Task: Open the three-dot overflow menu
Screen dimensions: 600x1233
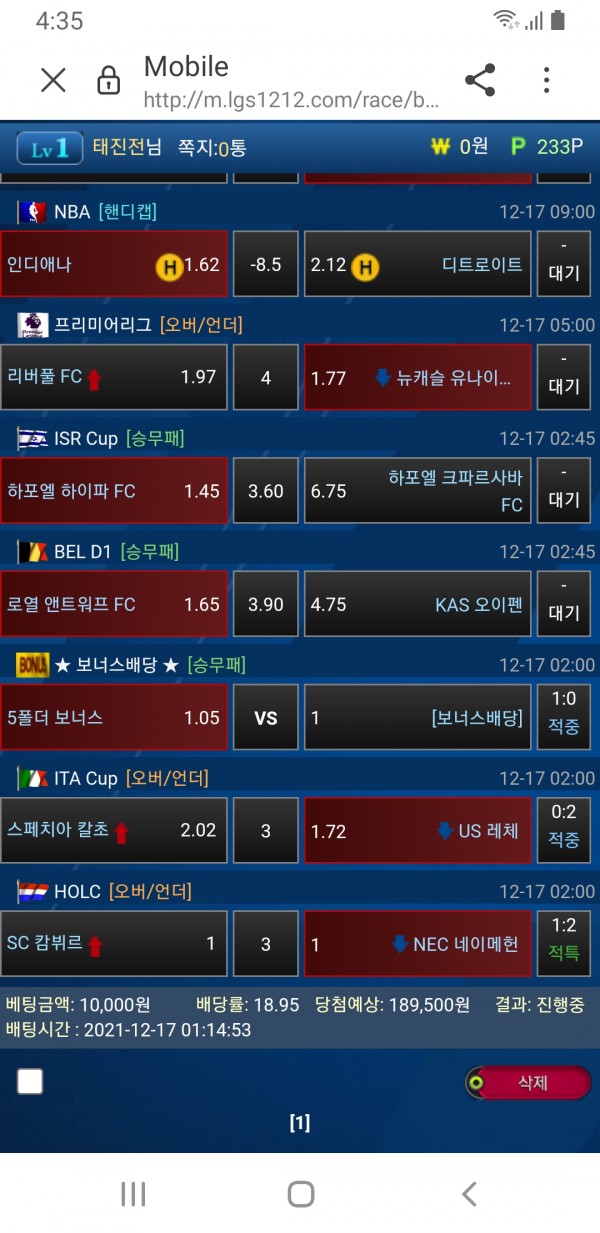Action: 546,81
